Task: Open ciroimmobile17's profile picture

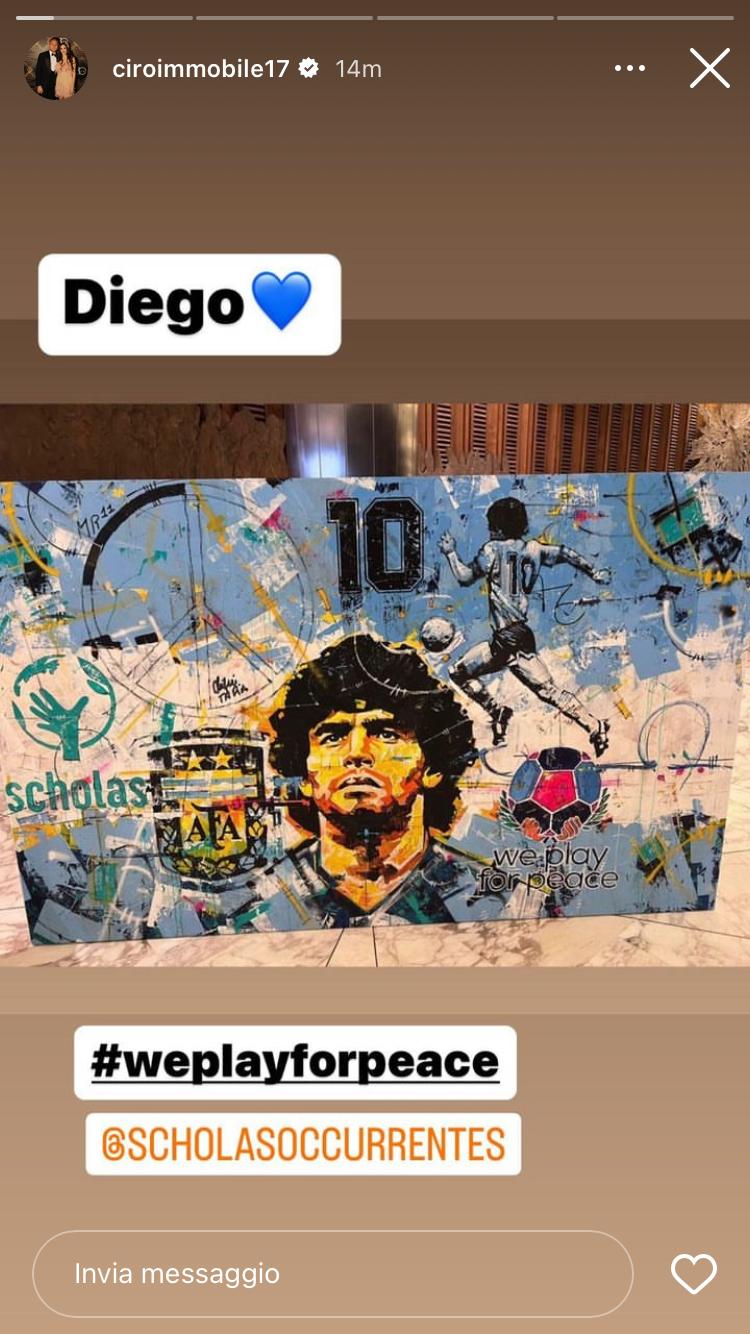Action: click(55, 68)
